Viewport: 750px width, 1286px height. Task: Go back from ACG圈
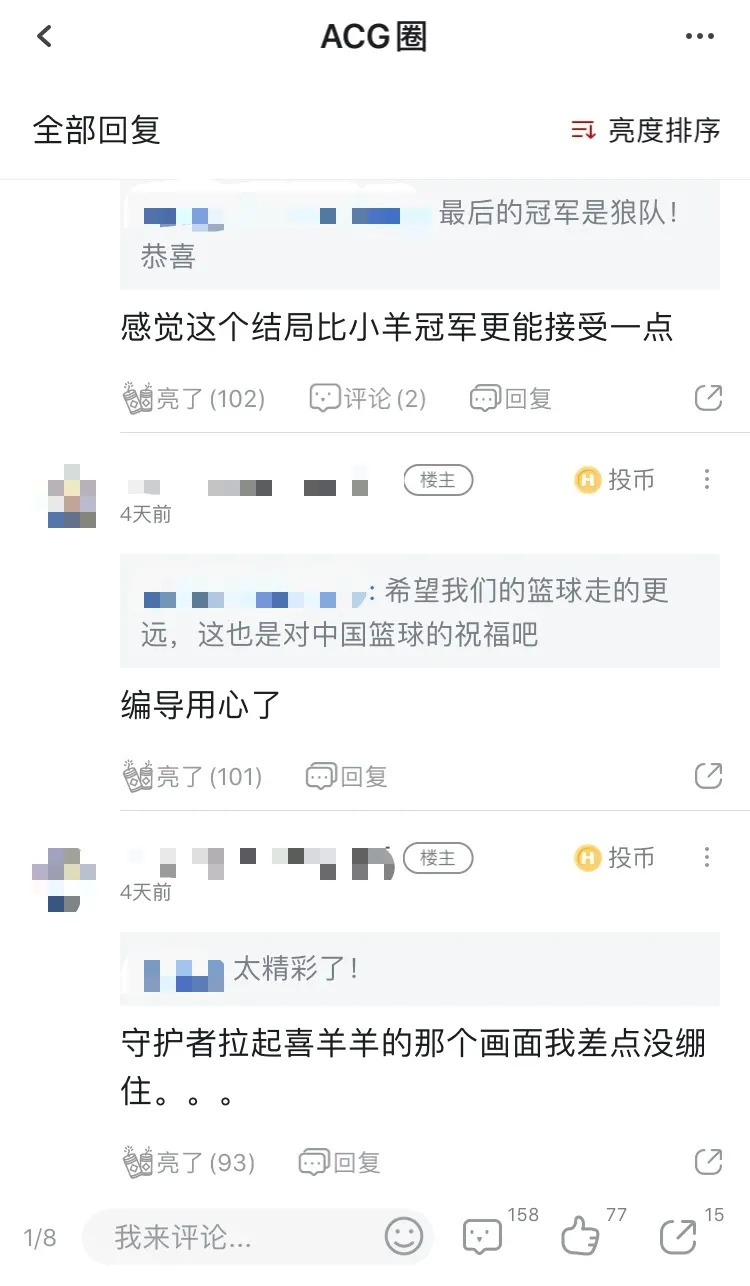point(44,37)
